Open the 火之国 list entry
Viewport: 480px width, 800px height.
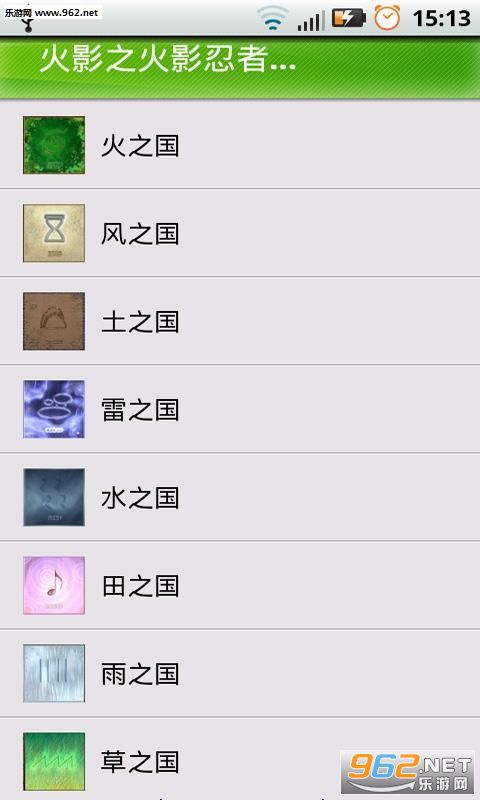point(240,145)
